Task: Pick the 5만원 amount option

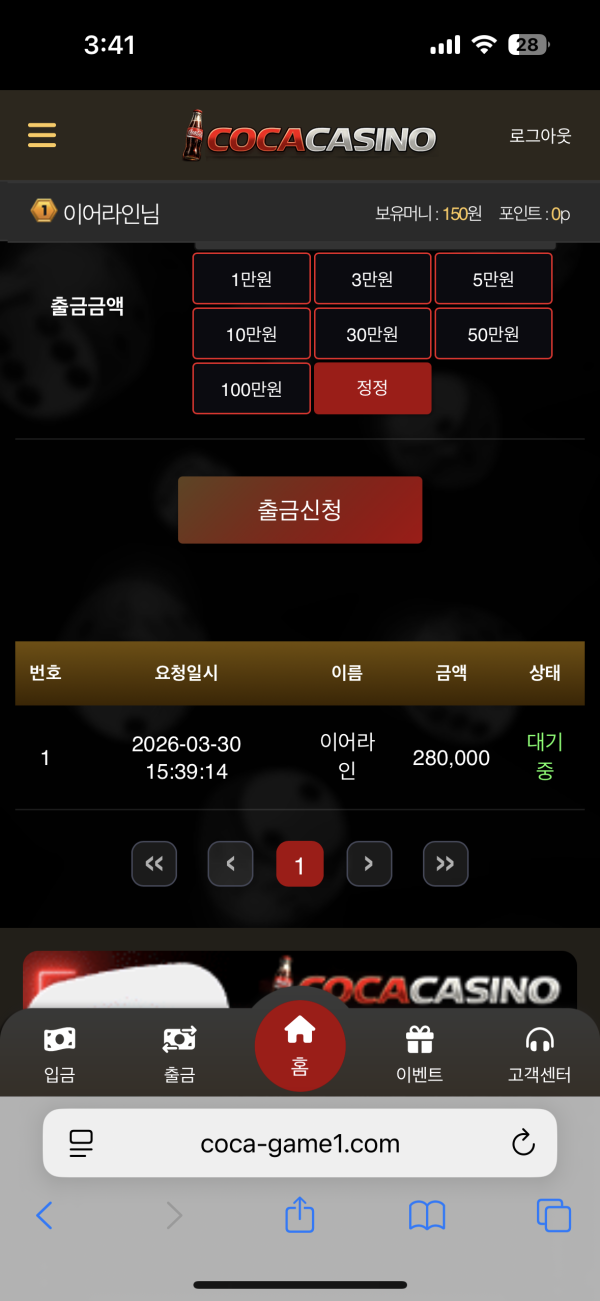Action: coord(493,279)
